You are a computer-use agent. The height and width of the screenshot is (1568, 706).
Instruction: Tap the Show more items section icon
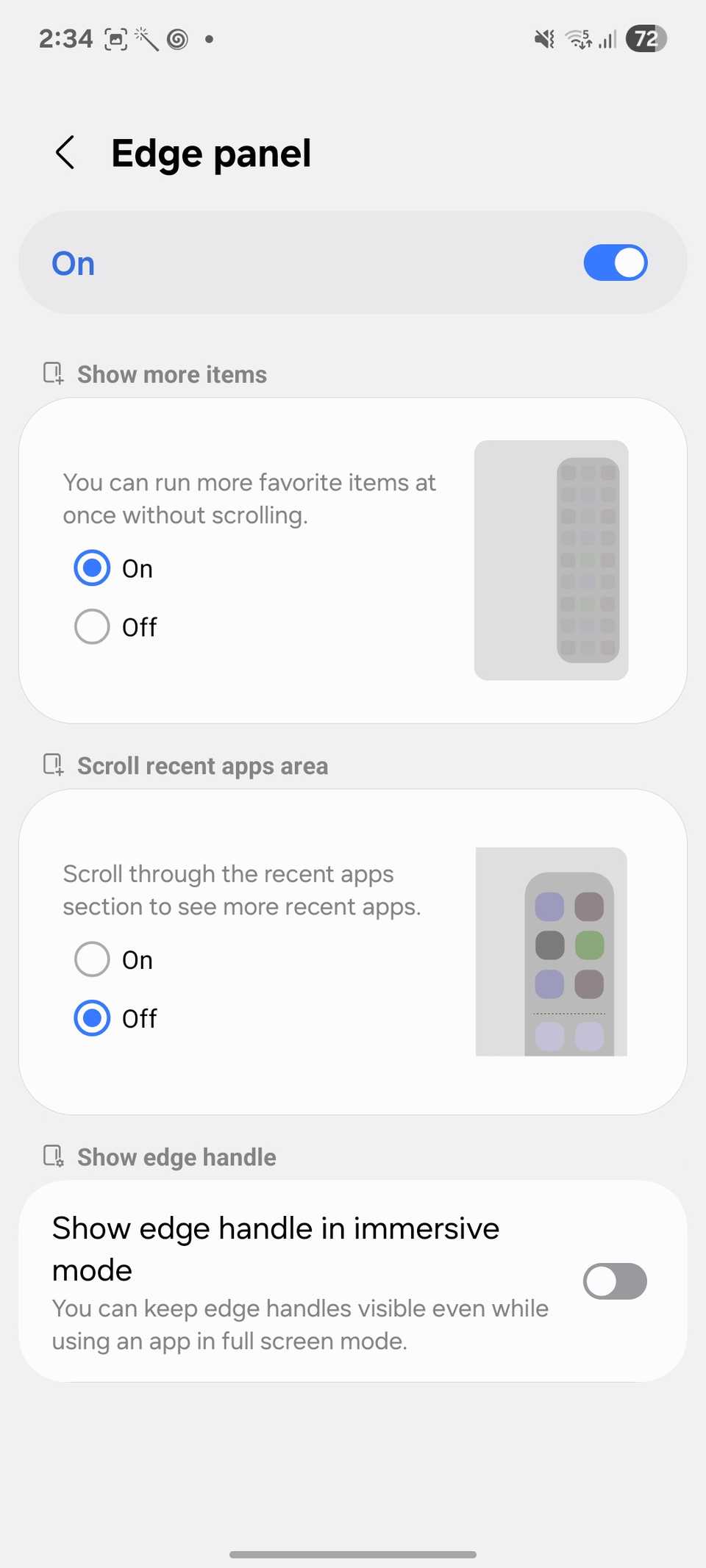(x=52, y=373)
